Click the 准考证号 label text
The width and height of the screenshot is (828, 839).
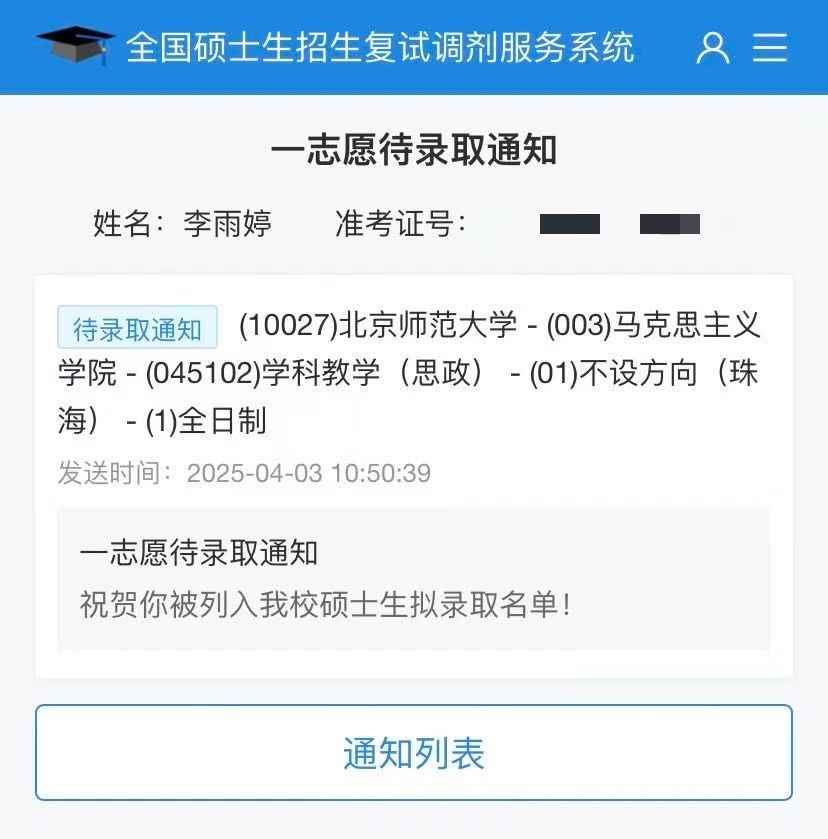pos(395,222)
